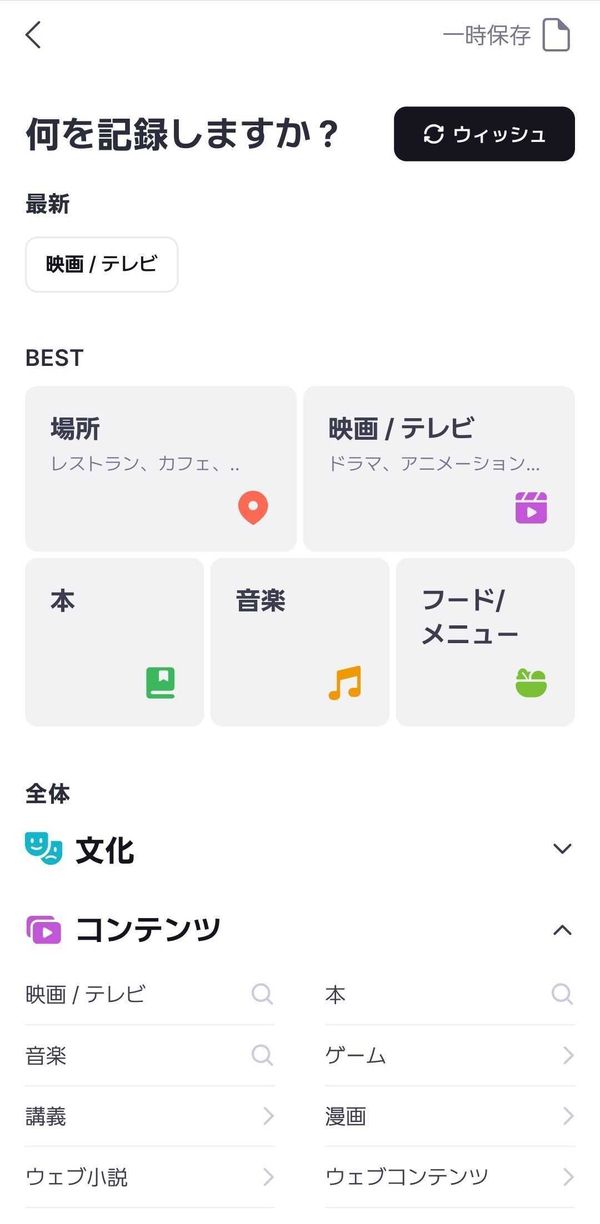Expand the 文化 section

pyautogui.click(x=300, y=850)
